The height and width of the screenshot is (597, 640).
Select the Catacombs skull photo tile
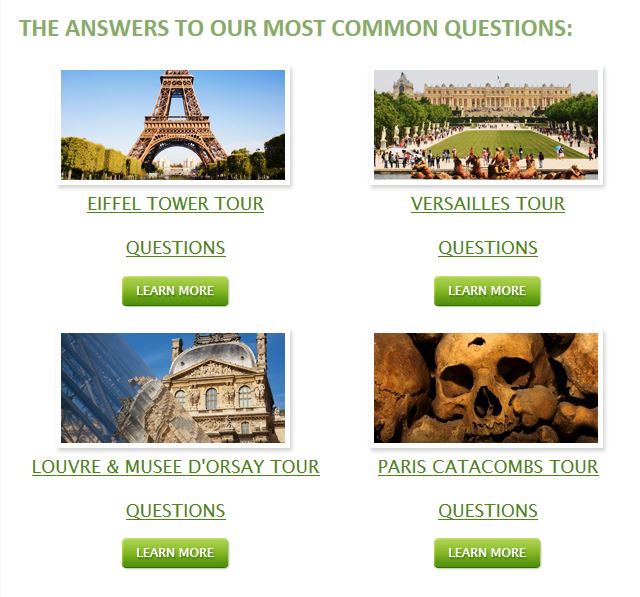(x=486, y=388)
